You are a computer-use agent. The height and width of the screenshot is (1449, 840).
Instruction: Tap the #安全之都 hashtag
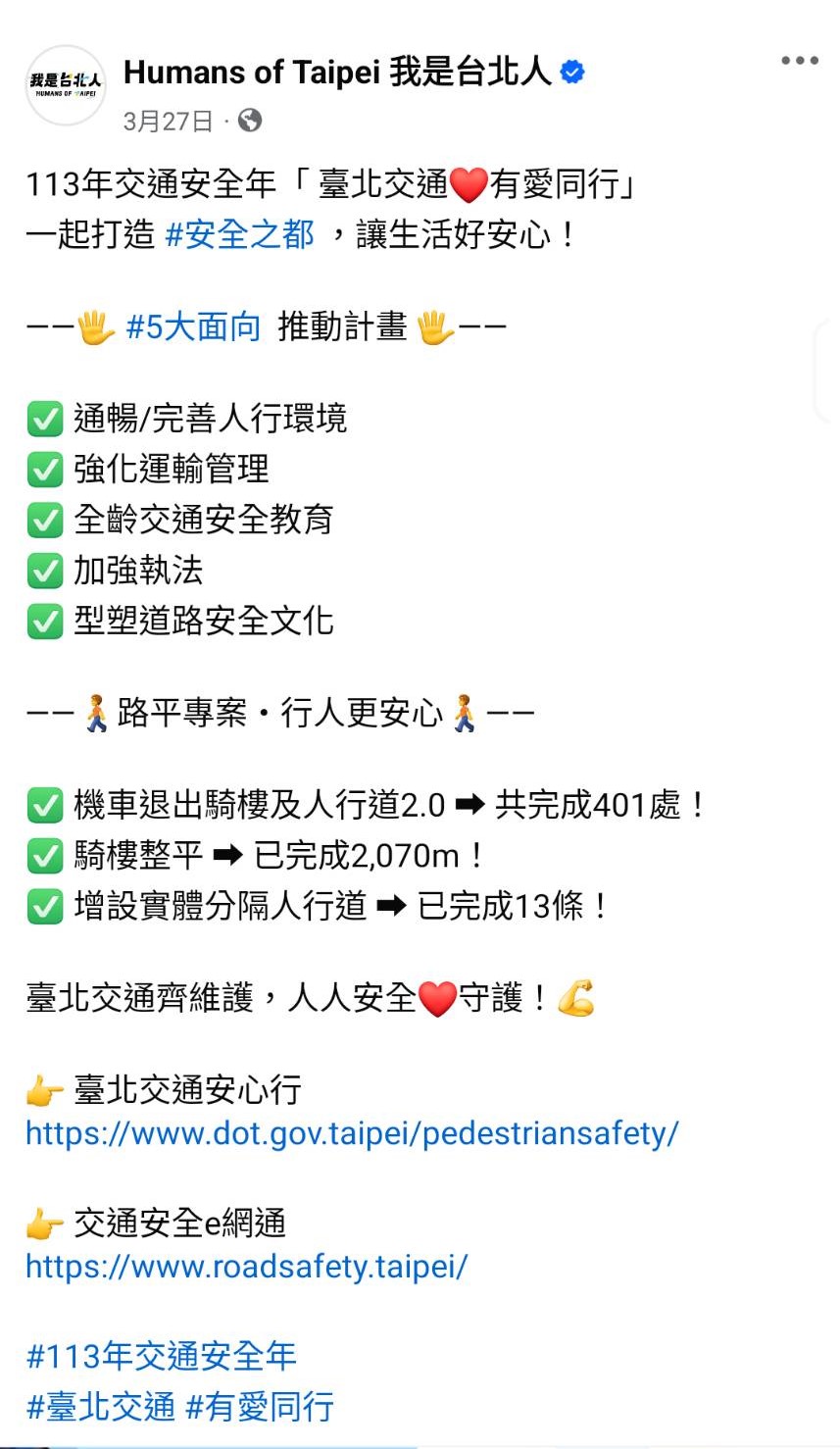pyautogui.click(x=239, y=235)
